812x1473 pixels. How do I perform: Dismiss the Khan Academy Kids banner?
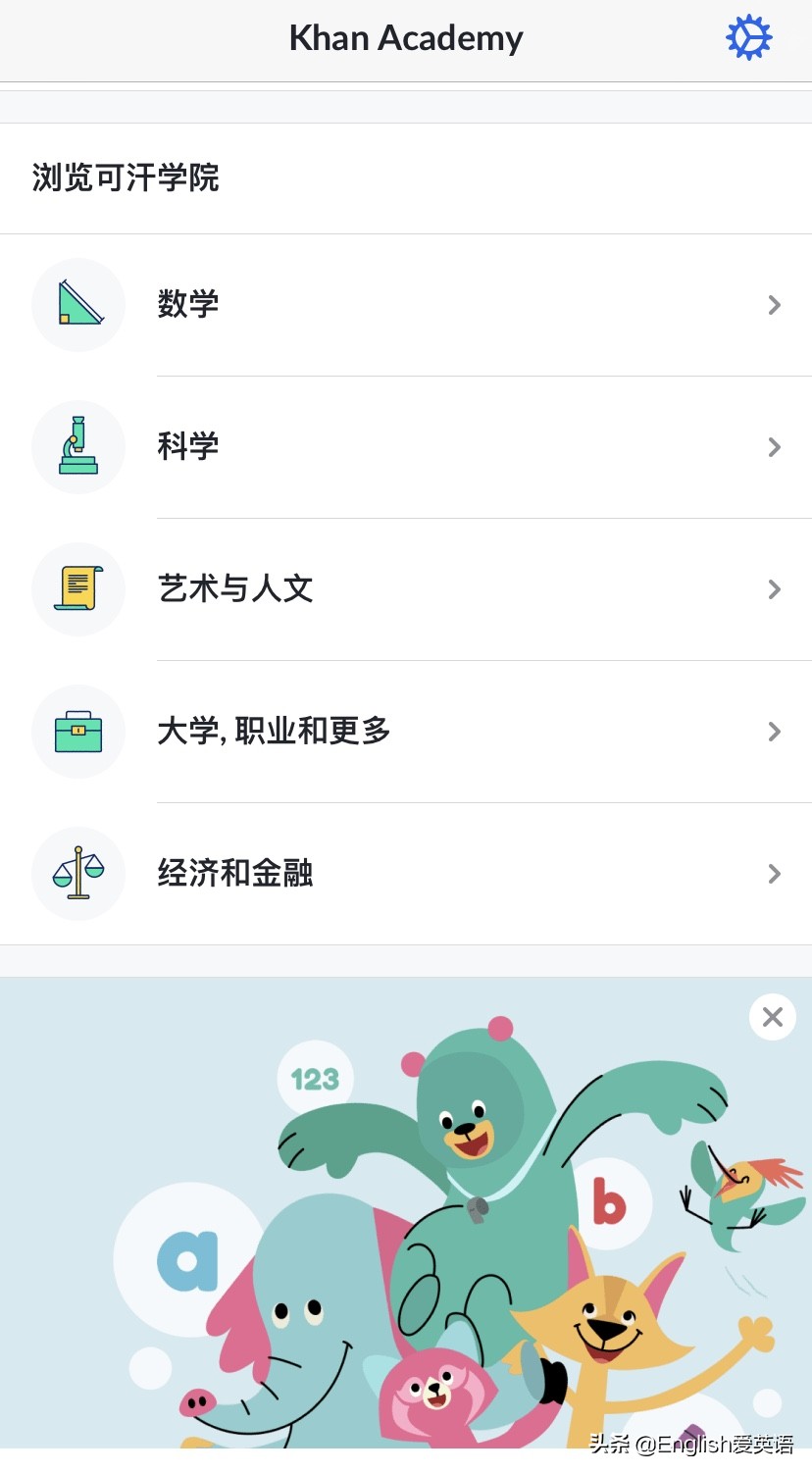[772, 1016]
